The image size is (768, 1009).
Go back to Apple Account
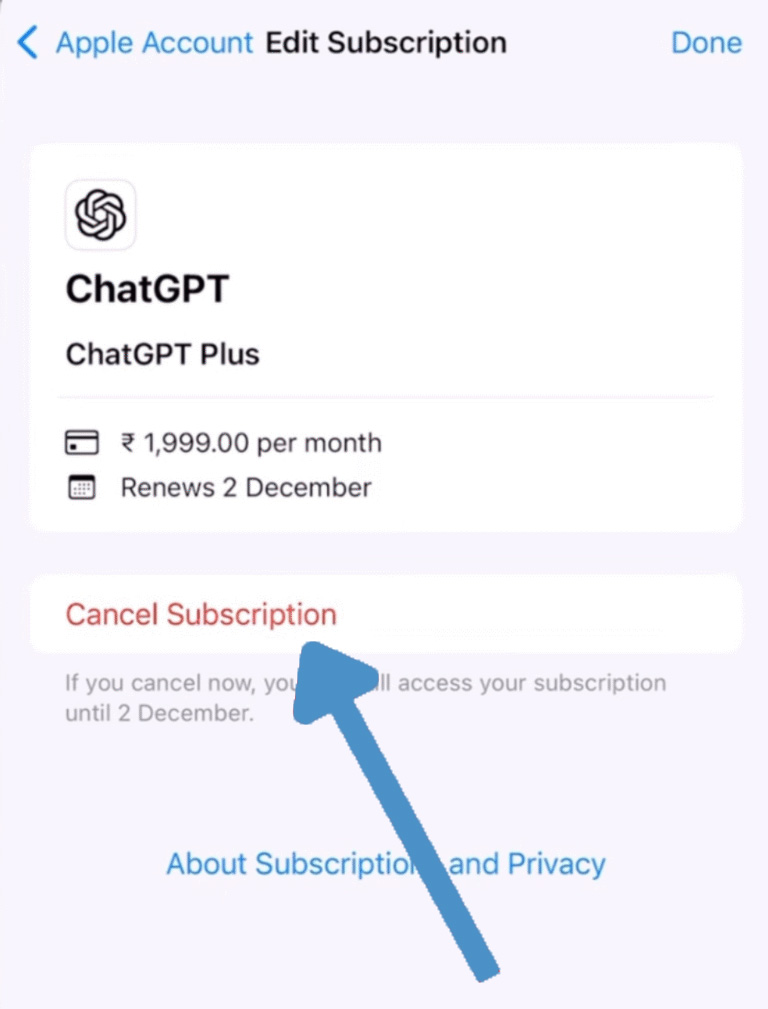click(x=135, y=43)
